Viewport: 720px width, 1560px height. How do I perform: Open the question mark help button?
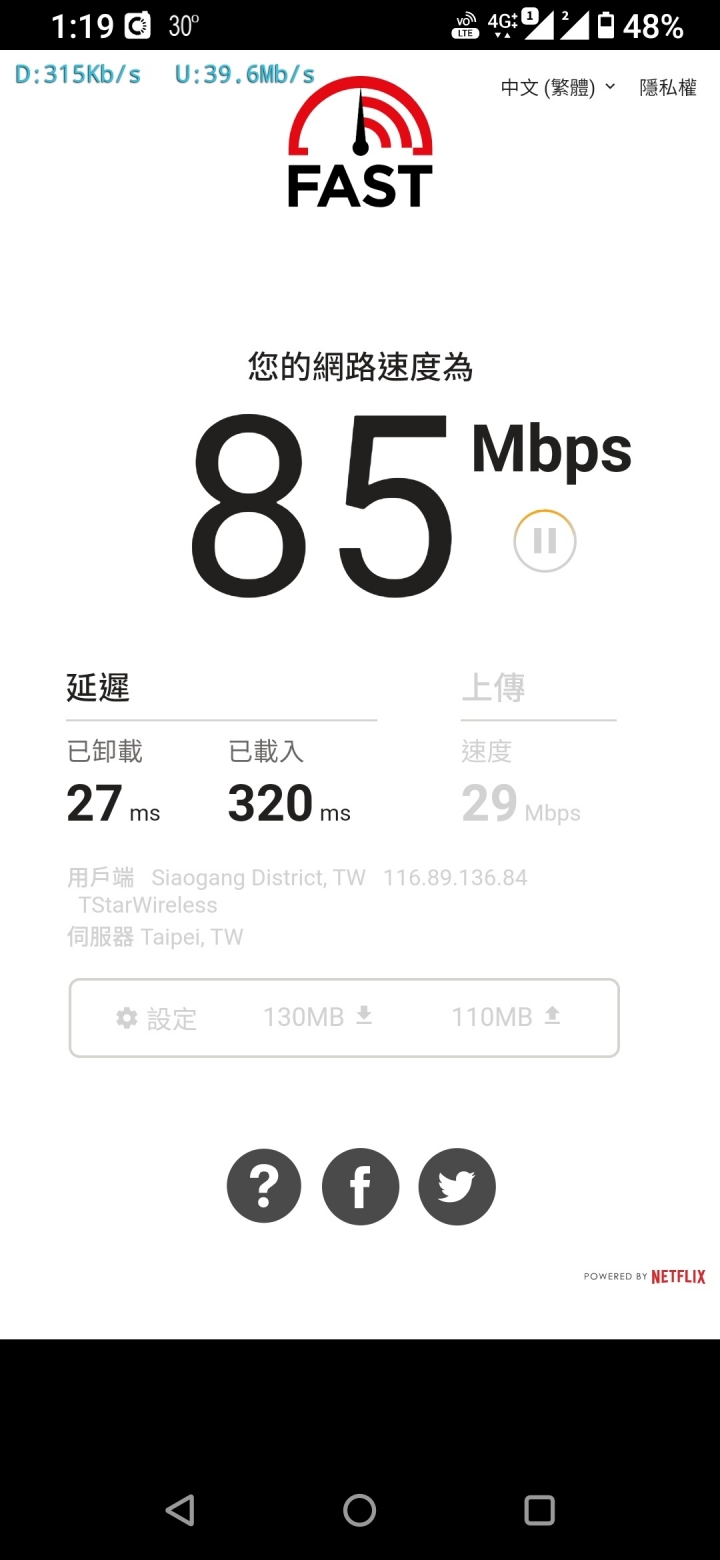[264, 1186]
